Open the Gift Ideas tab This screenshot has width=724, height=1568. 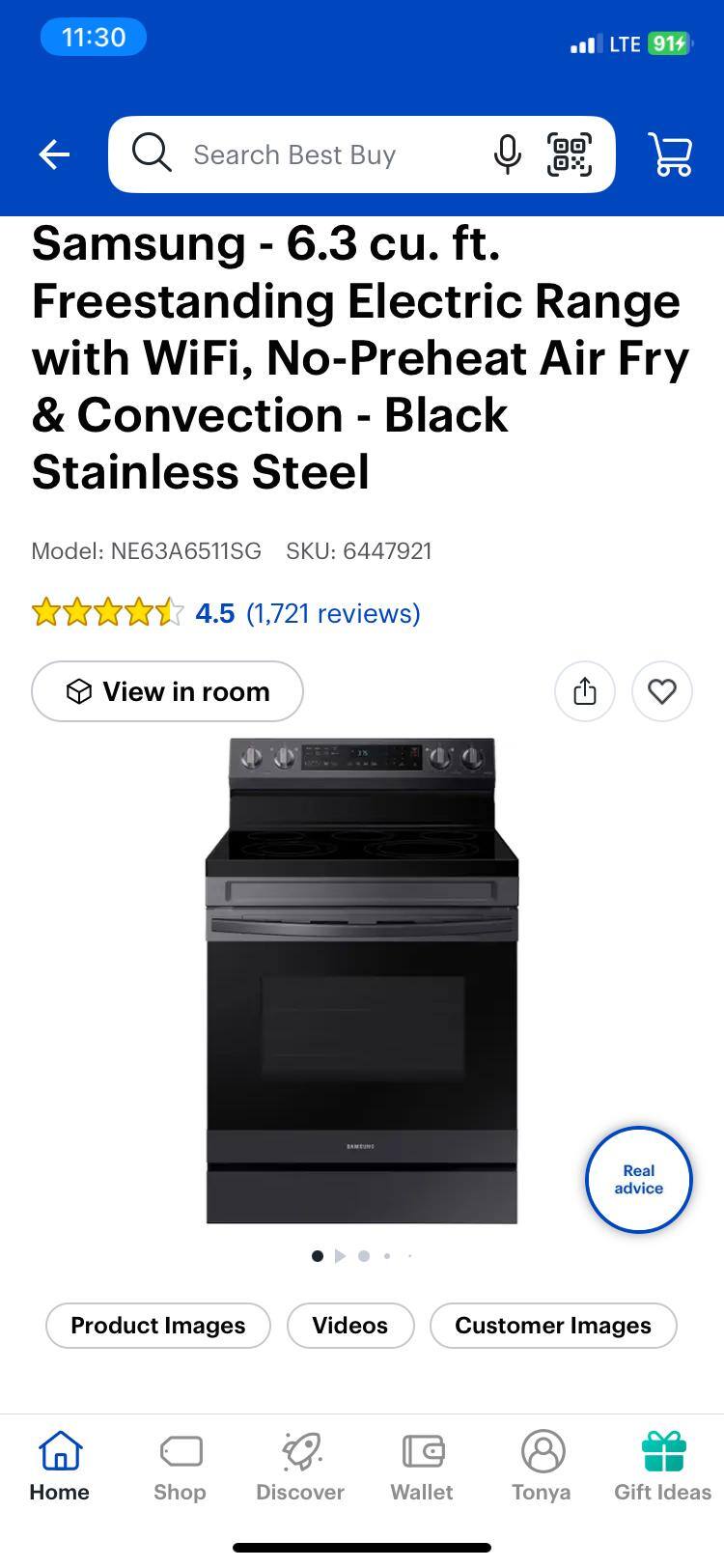(663, 1466)
